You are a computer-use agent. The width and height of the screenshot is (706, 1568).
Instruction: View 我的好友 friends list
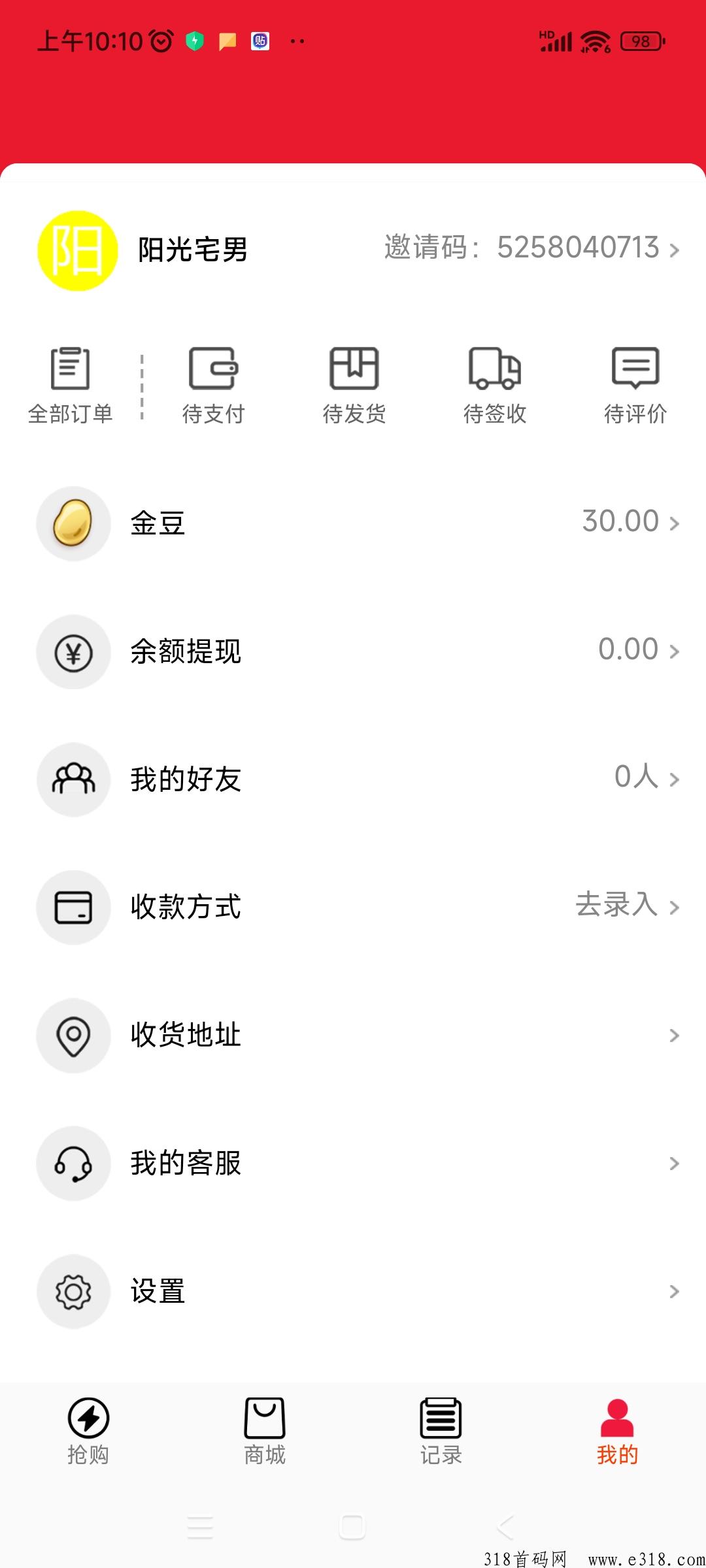click(353, 779)
